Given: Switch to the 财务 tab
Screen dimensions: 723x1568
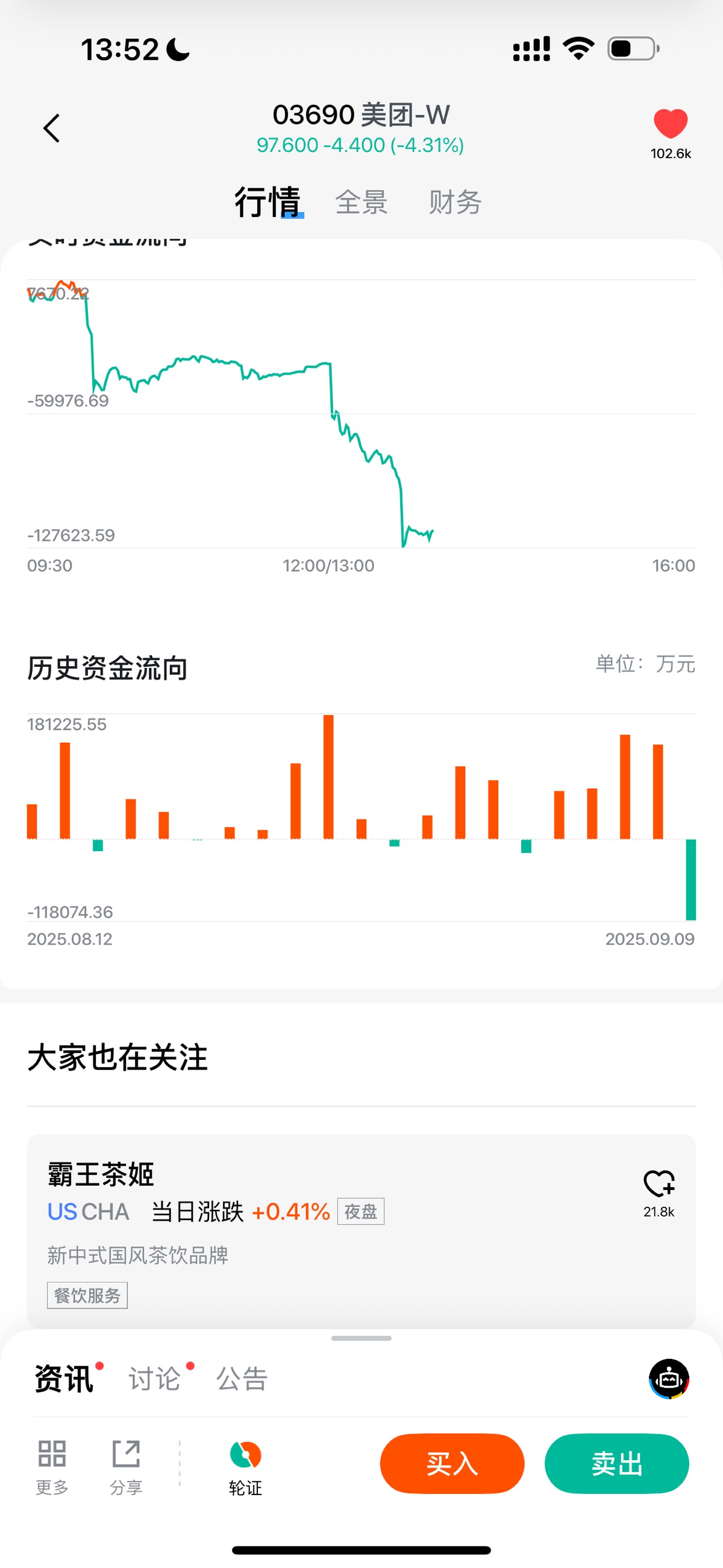Looking at the screenshot, I should coord(455,202).
